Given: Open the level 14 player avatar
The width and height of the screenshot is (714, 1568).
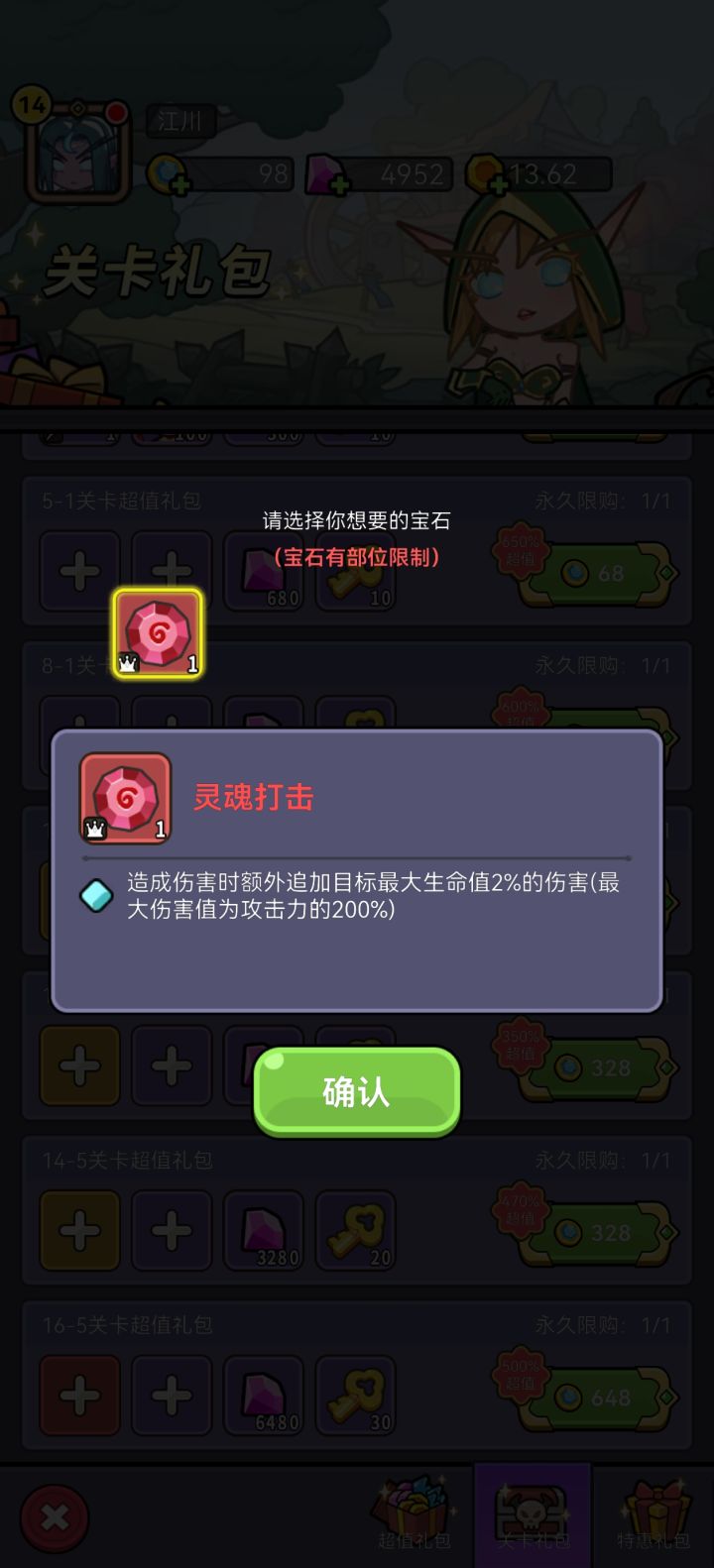Looking at the screenshot, I should pos(77,154).
